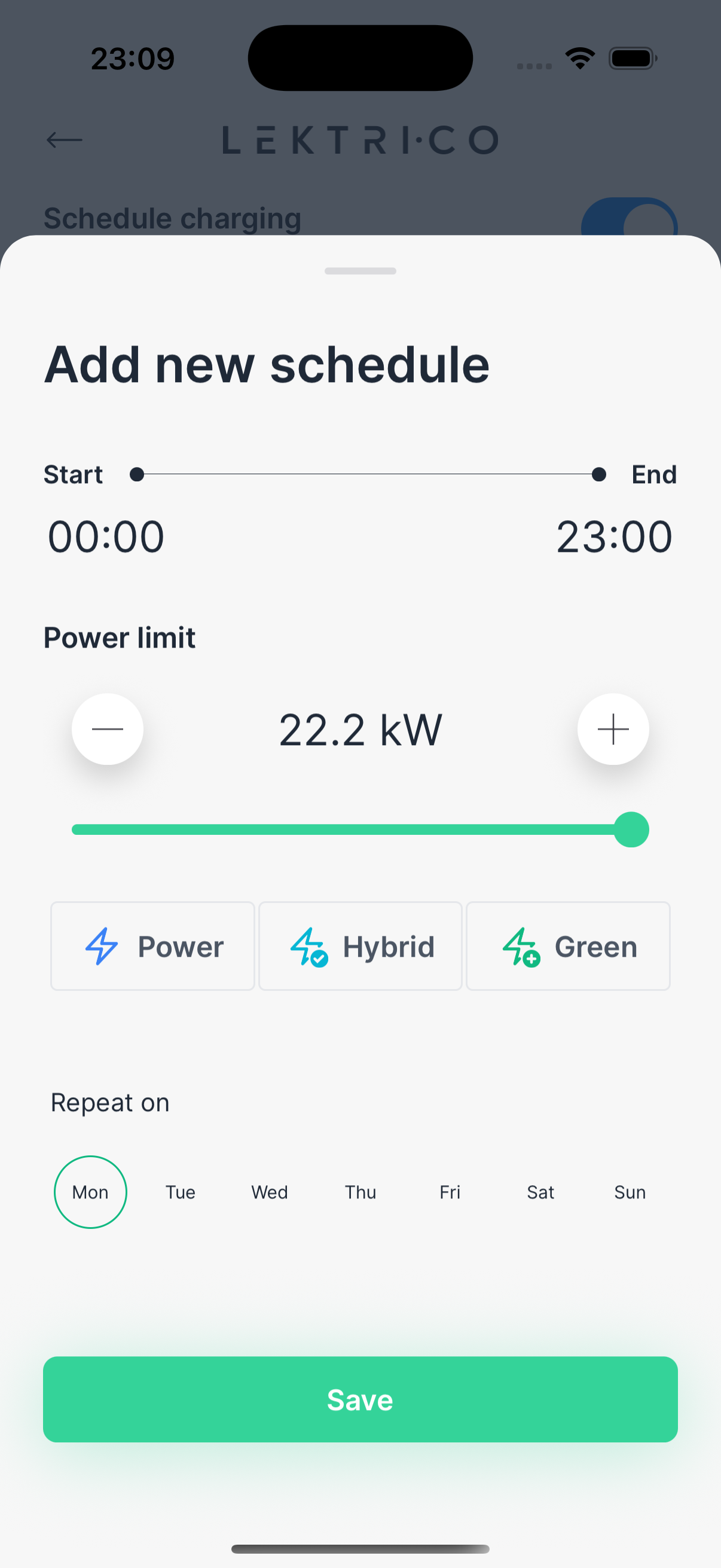Image resolution: width=721 pixels, height=1568 pixels.
Task: Decrease the power limit with minus
Action: [108, 728]
